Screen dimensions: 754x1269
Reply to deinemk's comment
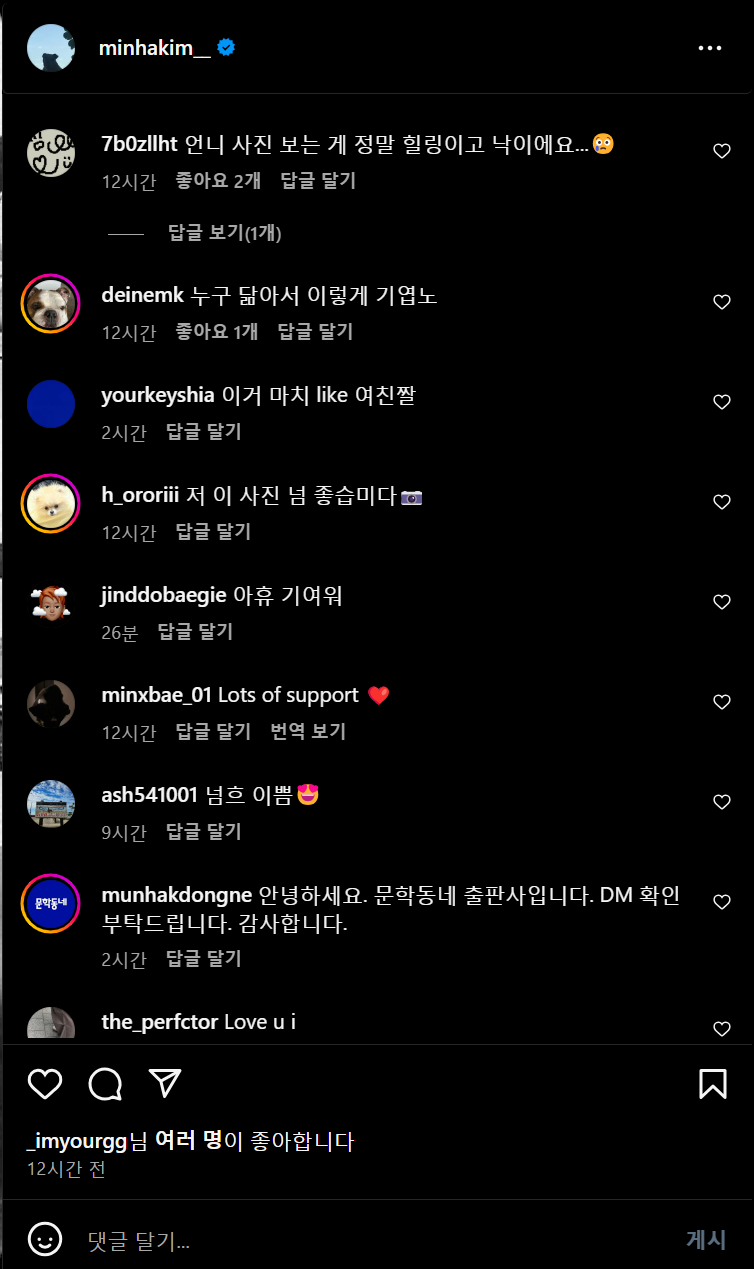(315, 331)
